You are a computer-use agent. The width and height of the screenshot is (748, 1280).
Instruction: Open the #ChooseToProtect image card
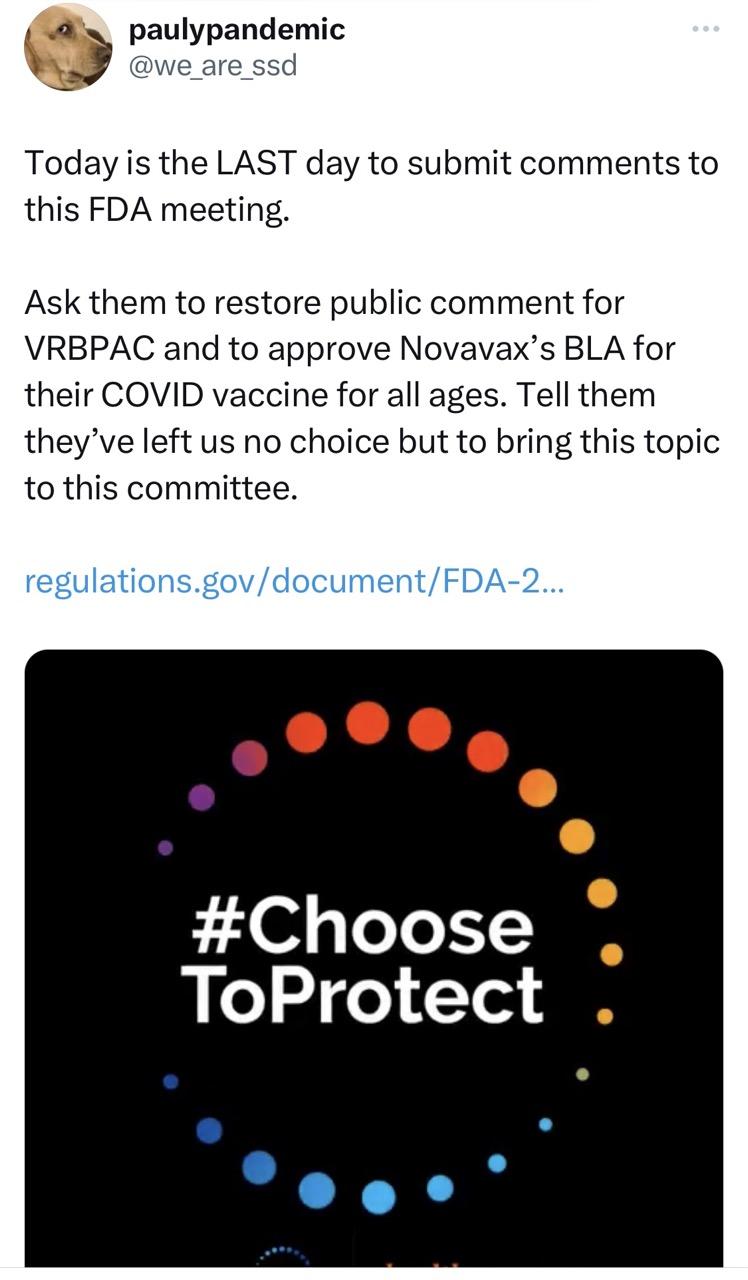coord(373,958)
